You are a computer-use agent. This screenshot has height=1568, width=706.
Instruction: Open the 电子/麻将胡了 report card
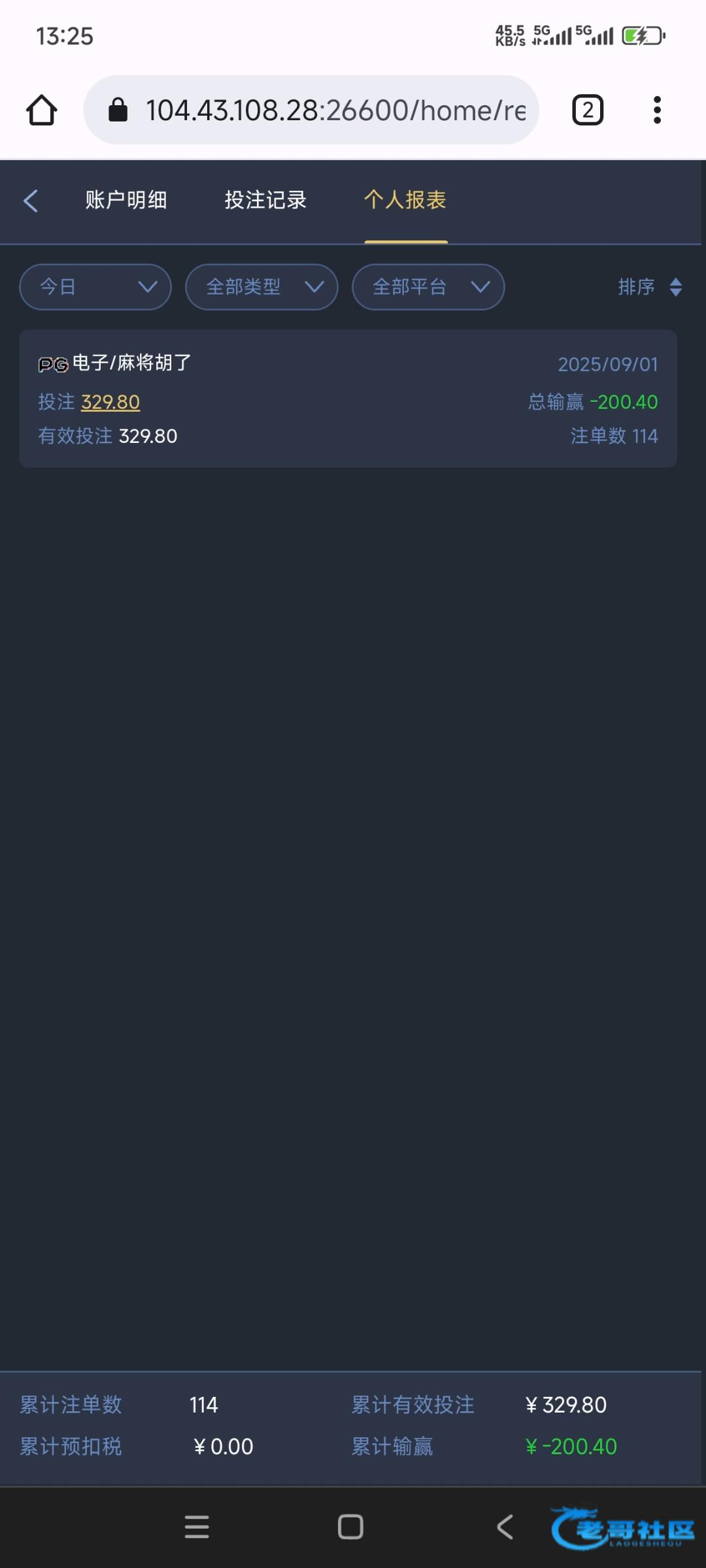click(348, 399)
